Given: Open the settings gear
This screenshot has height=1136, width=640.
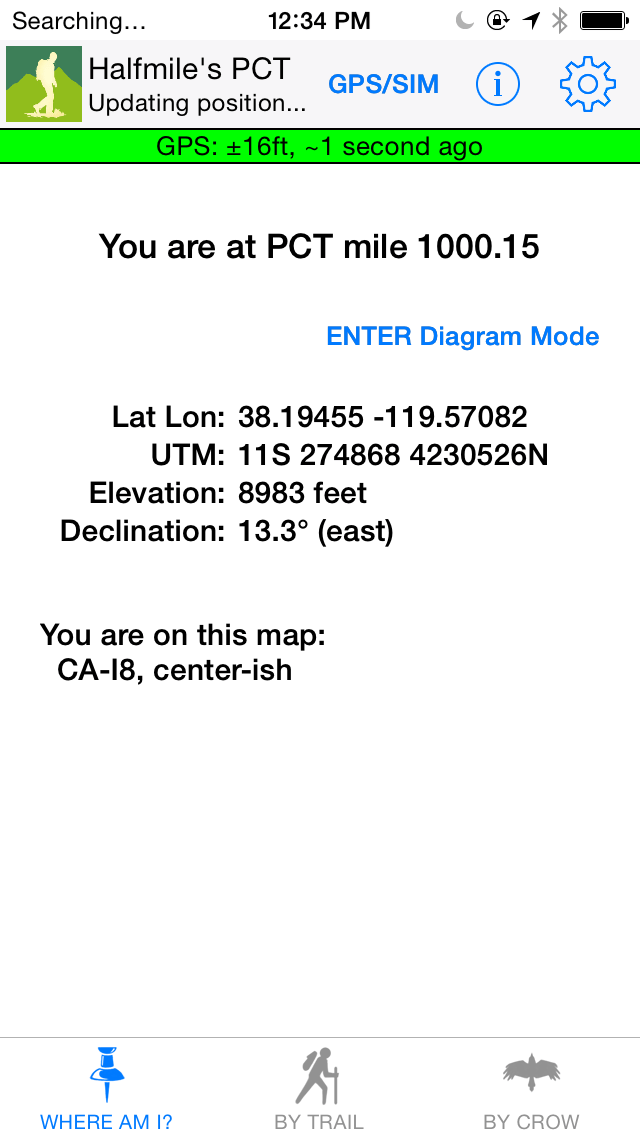Looking at the screenshot, I should click(587, 84).
